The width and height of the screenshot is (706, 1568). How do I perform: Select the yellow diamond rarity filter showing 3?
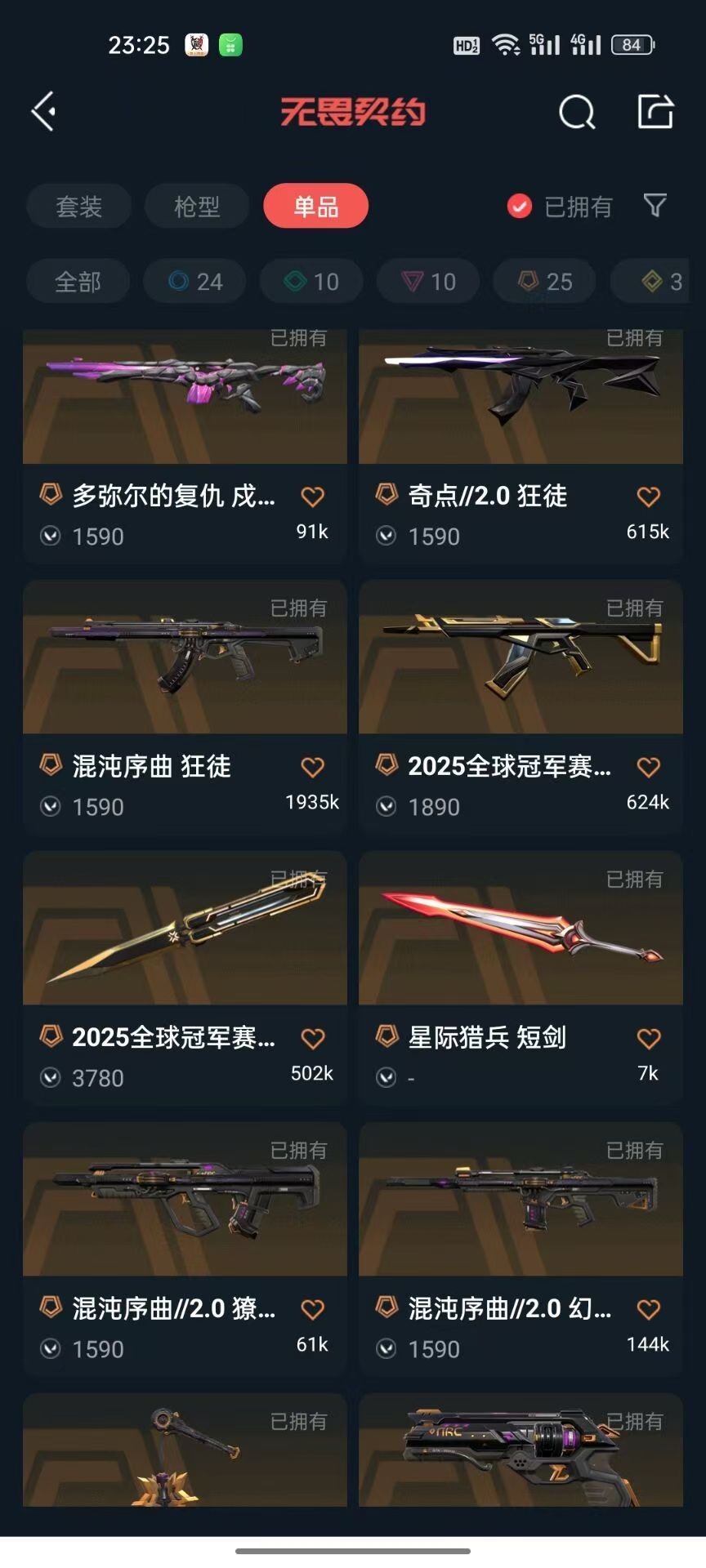[659, 281]
